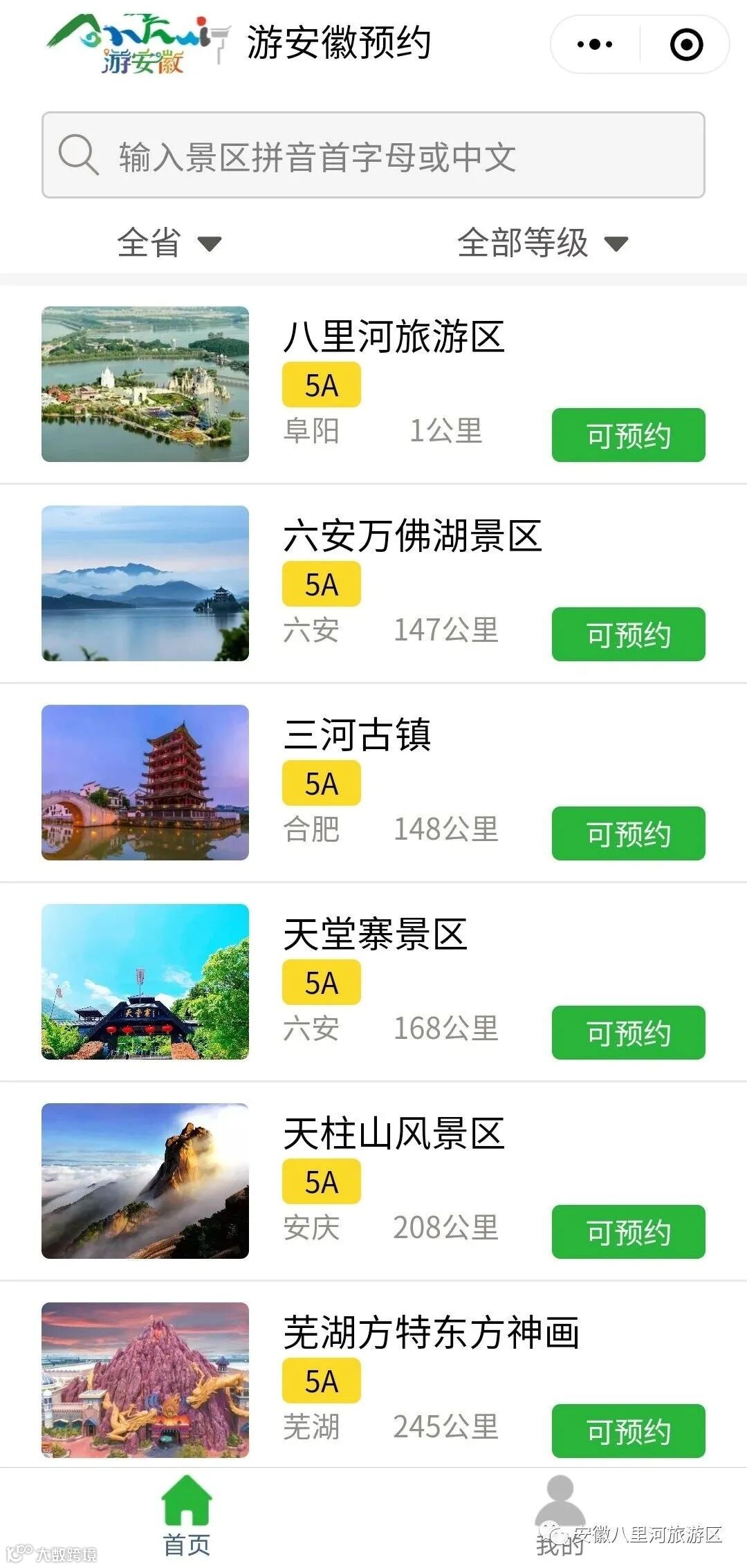
Task: Open the 三河古镇 photo thumbnail
Action: tap(145, 782)
